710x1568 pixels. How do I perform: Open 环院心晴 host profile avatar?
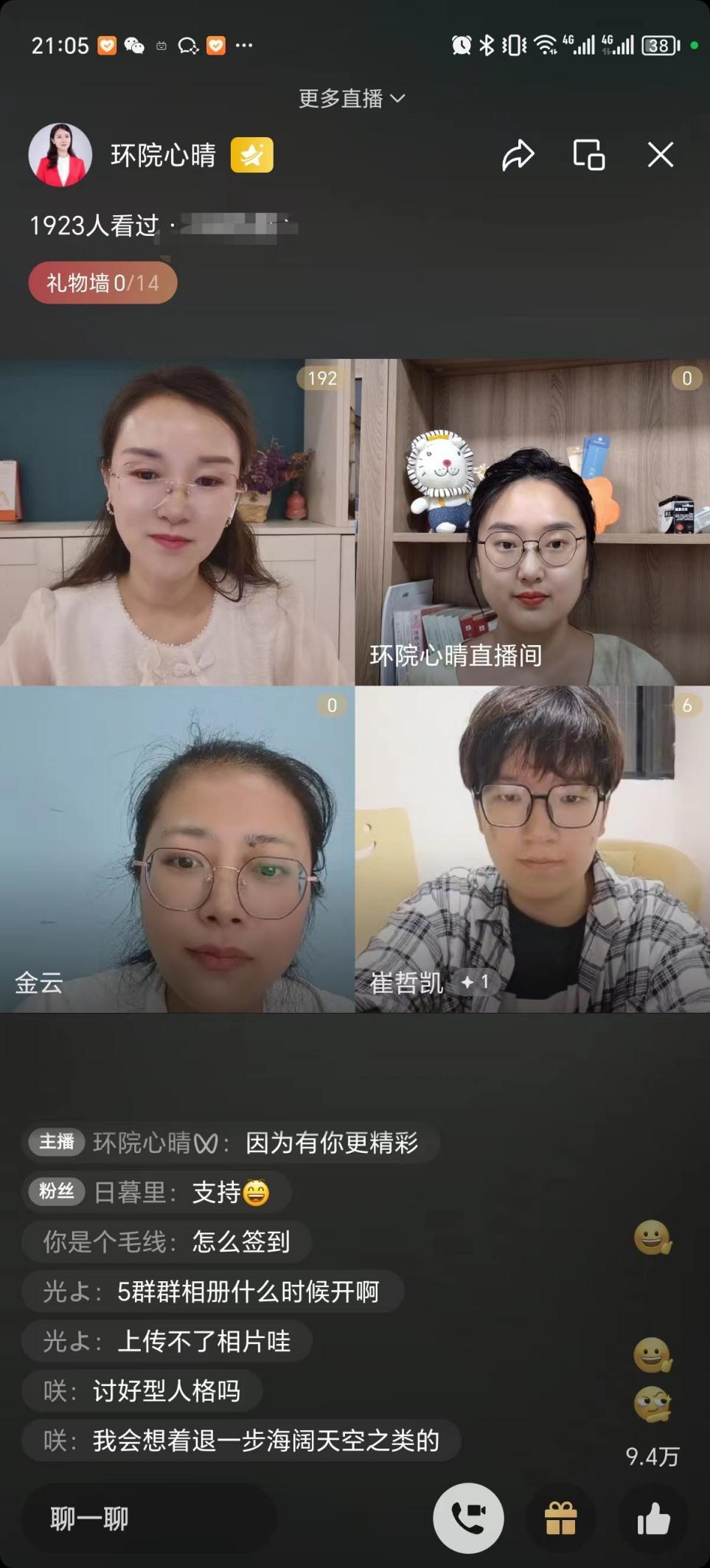click(x=60, y=156)
